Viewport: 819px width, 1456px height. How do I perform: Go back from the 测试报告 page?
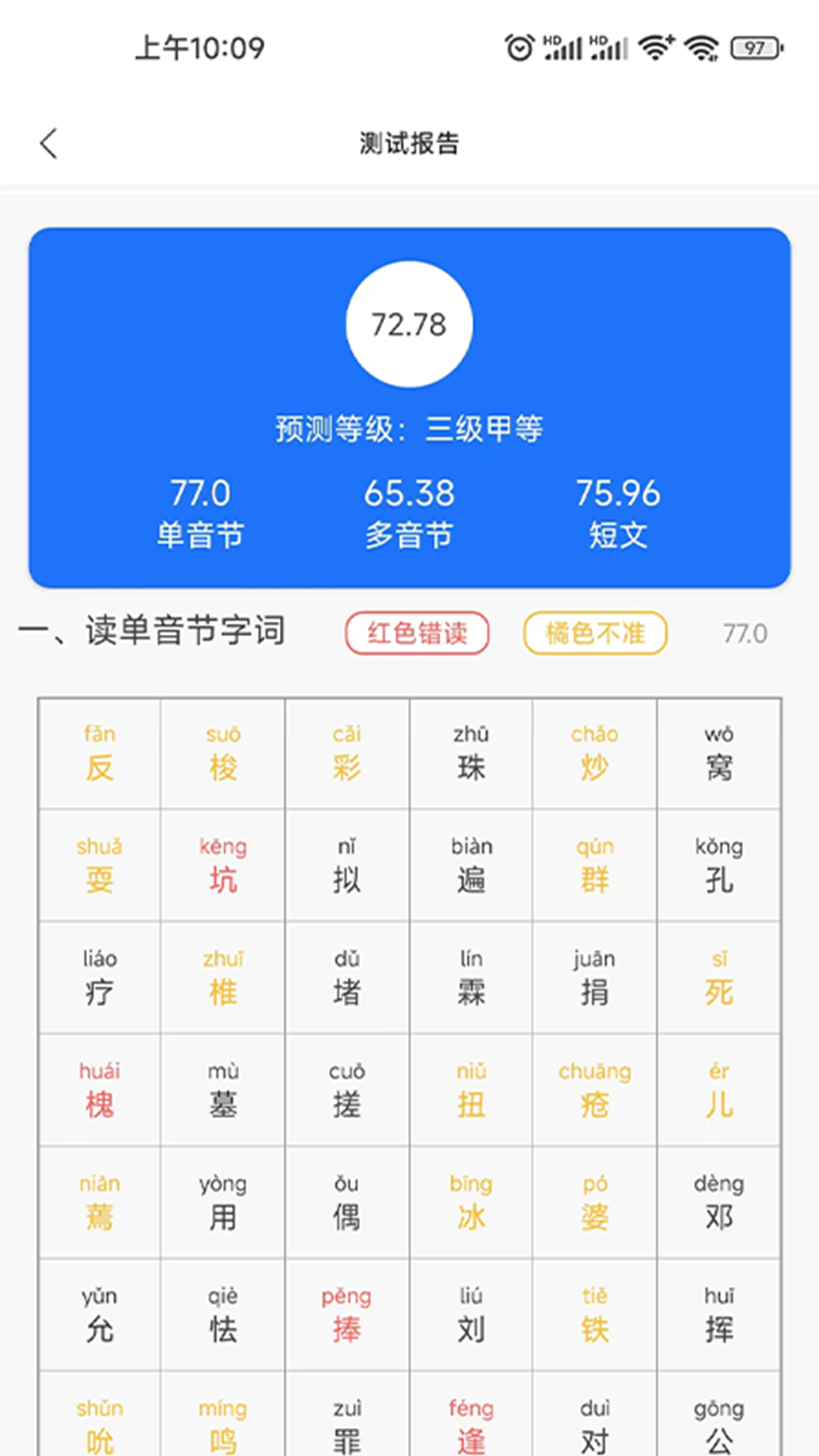click(x=49, y=143)
